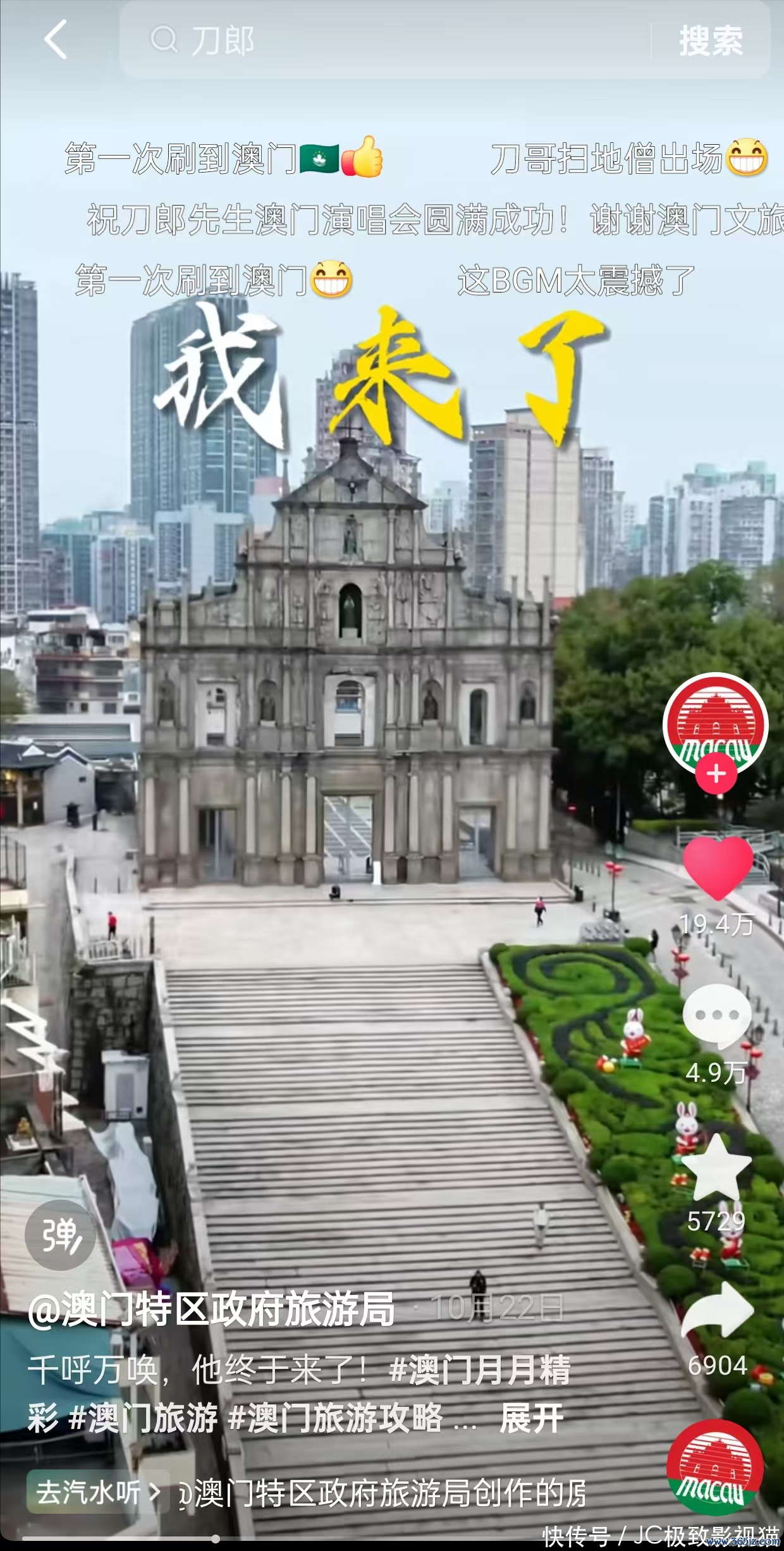Screen dimensions: 784x1551
Task: Tap the 搜索 button
Action: 711,40
